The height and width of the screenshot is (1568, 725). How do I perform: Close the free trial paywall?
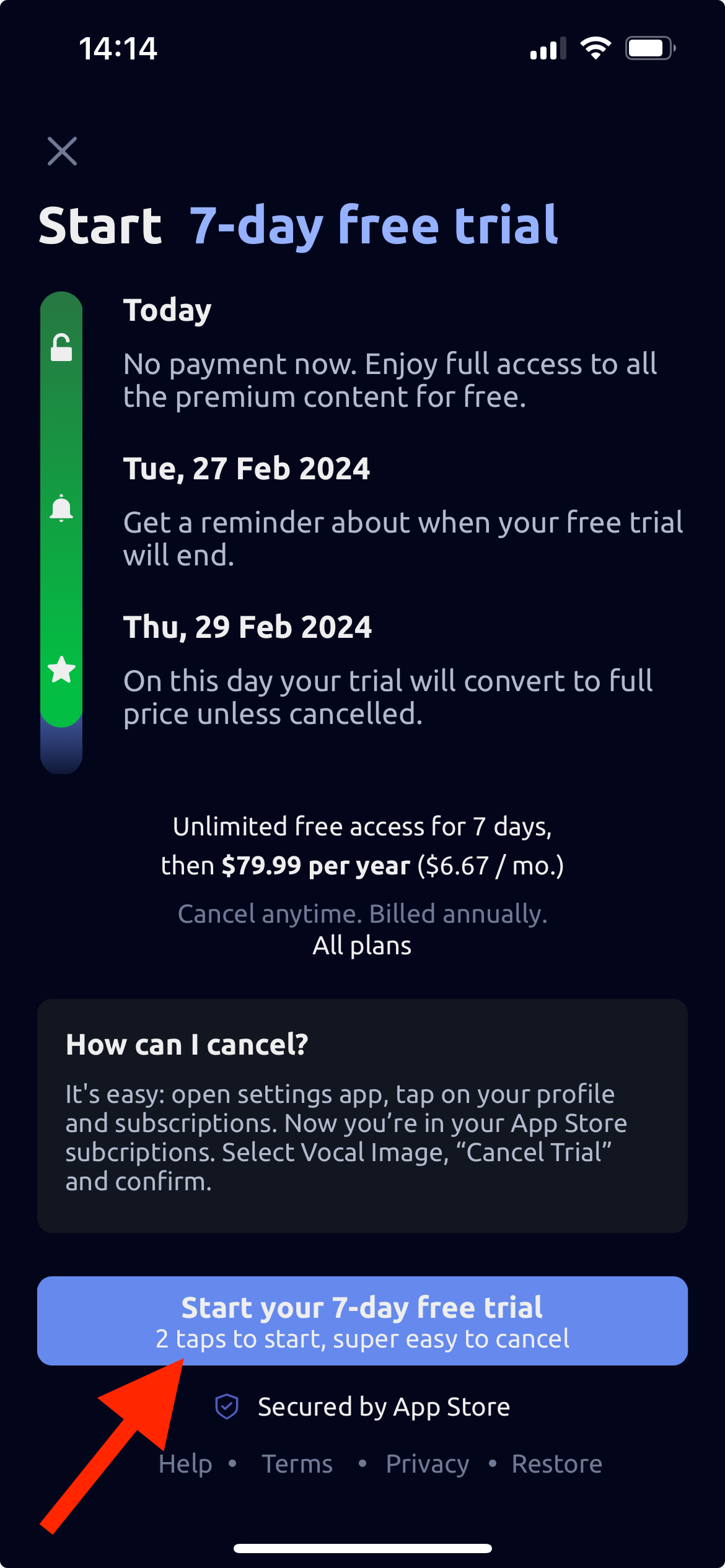coord(63,151)
